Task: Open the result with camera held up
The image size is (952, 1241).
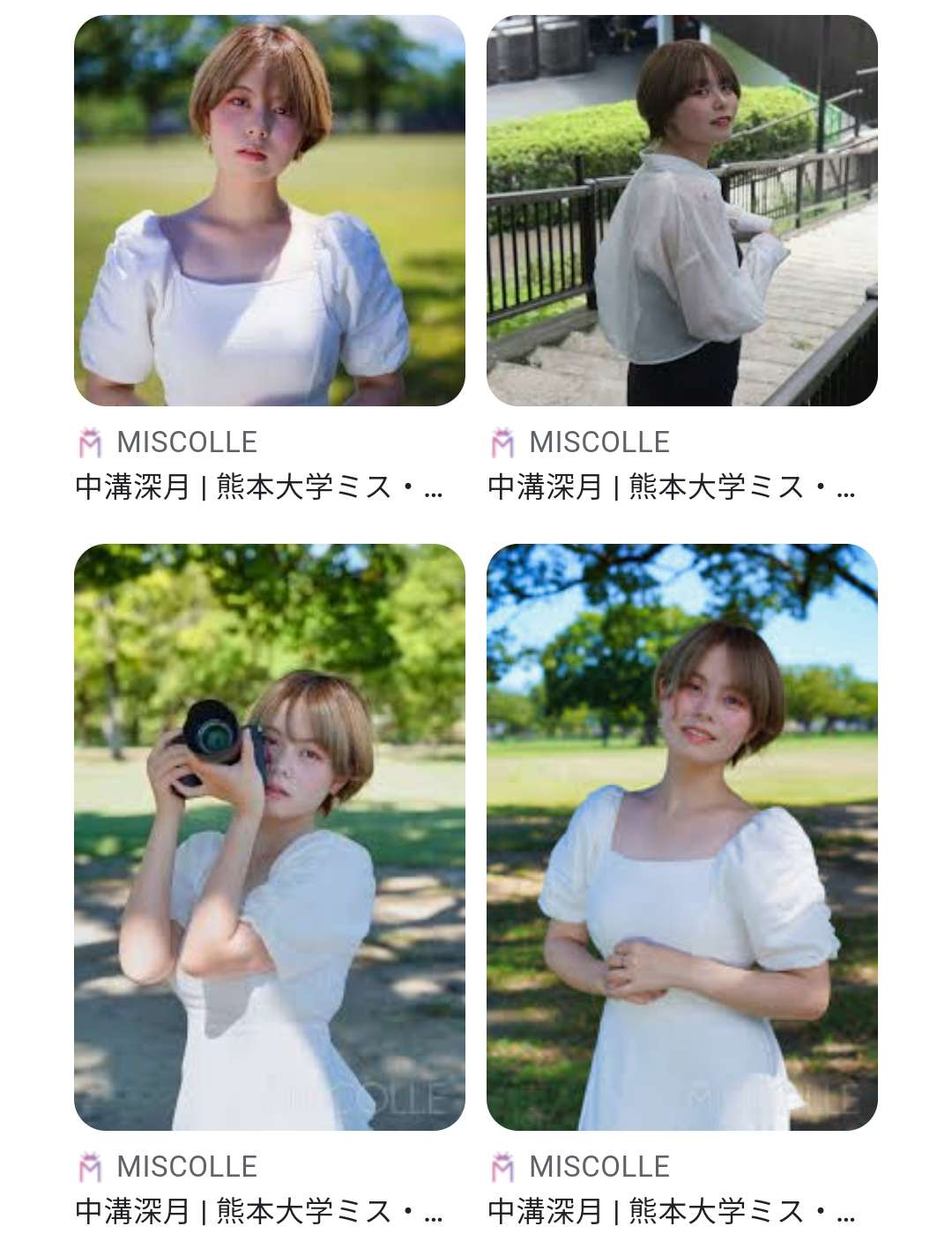Action: pyautogui.click(x=269, y=836)
